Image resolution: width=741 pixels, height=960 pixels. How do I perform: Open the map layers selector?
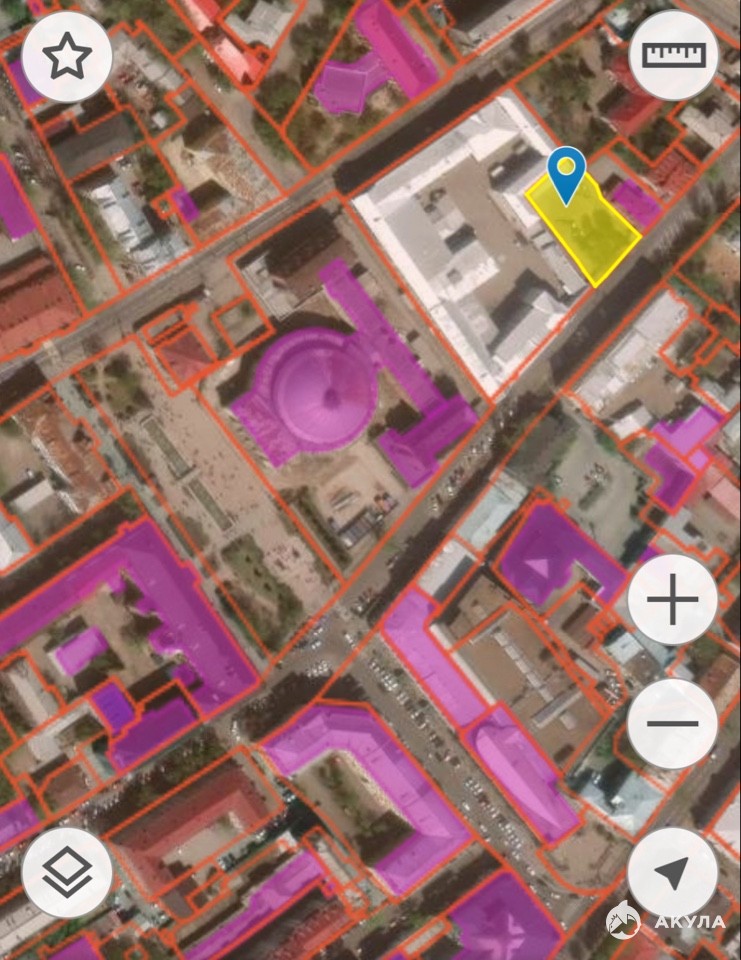pos(67,872)
